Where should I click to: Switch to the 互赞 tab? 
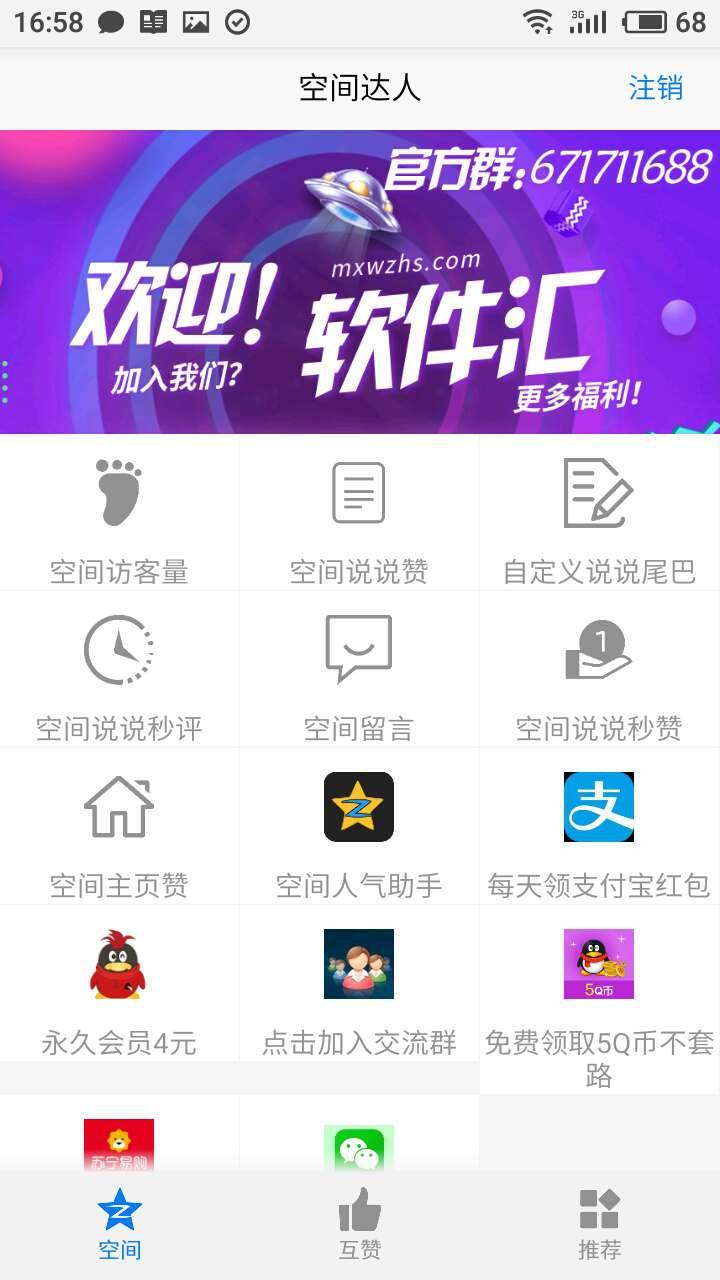pyautogui.click(x=360, y=1225)
